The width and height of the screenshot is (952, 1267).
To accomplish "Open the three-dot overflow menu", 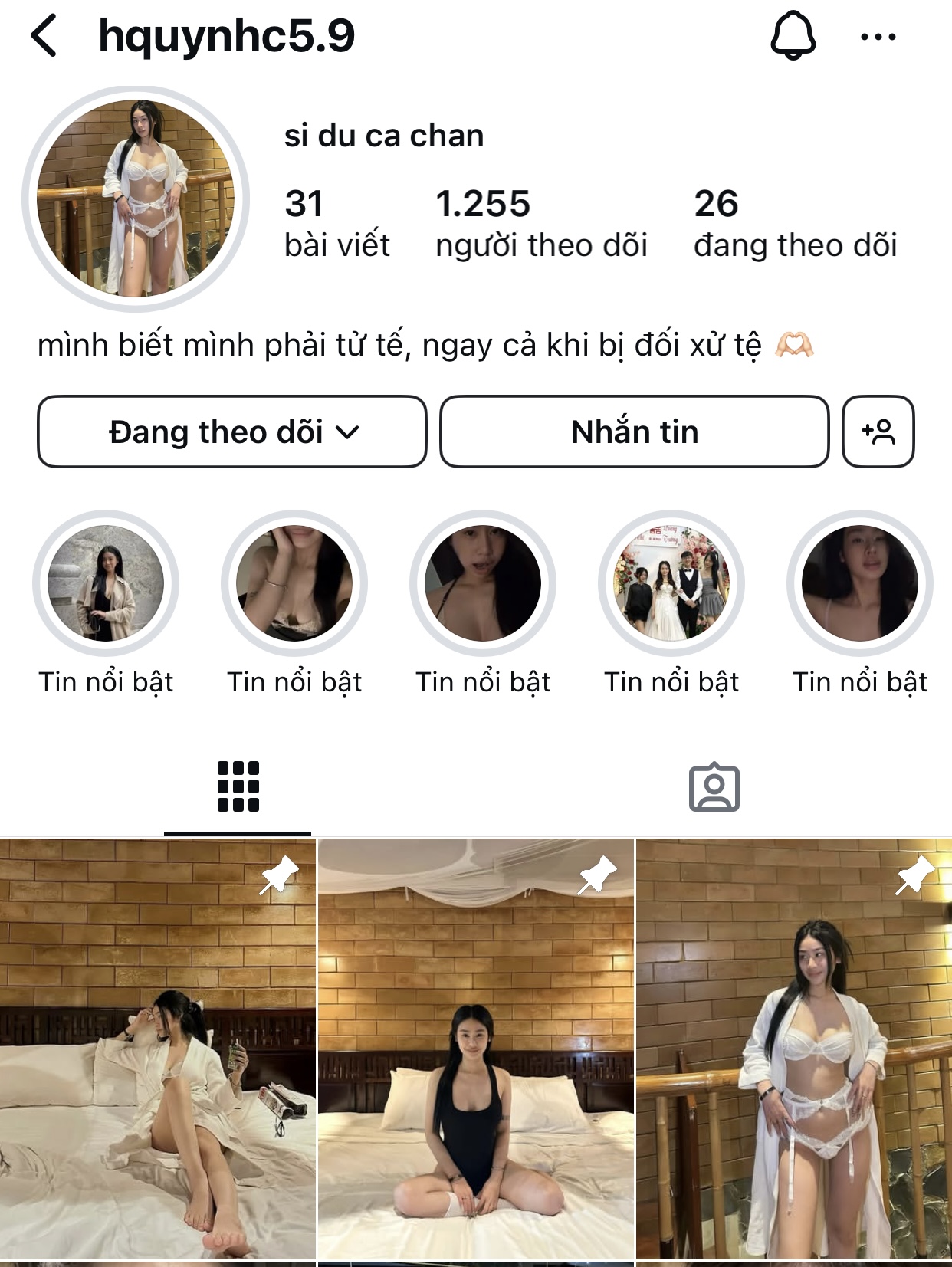I will coord(878,37).
